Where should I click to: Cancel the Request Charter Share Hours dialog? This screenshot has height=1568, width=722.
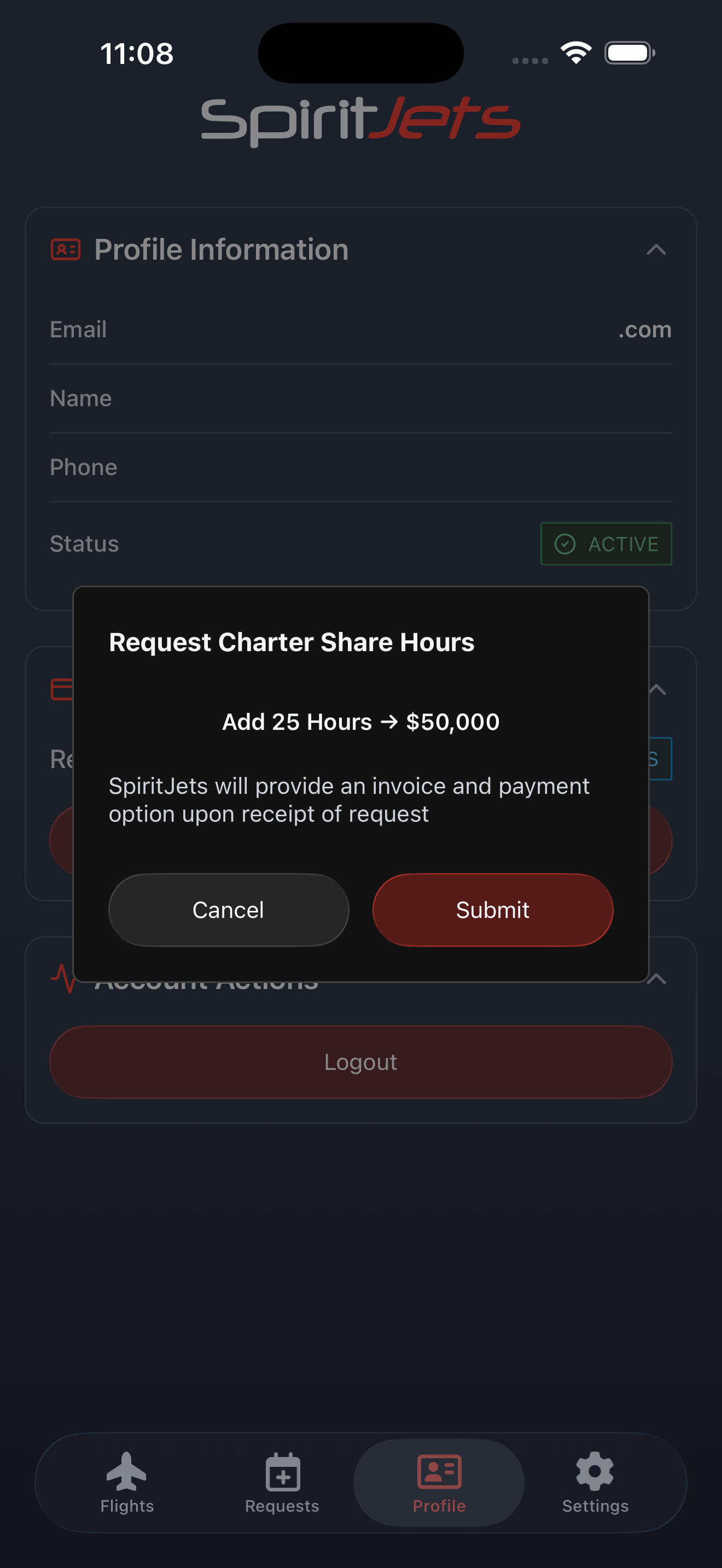[228, 909]
